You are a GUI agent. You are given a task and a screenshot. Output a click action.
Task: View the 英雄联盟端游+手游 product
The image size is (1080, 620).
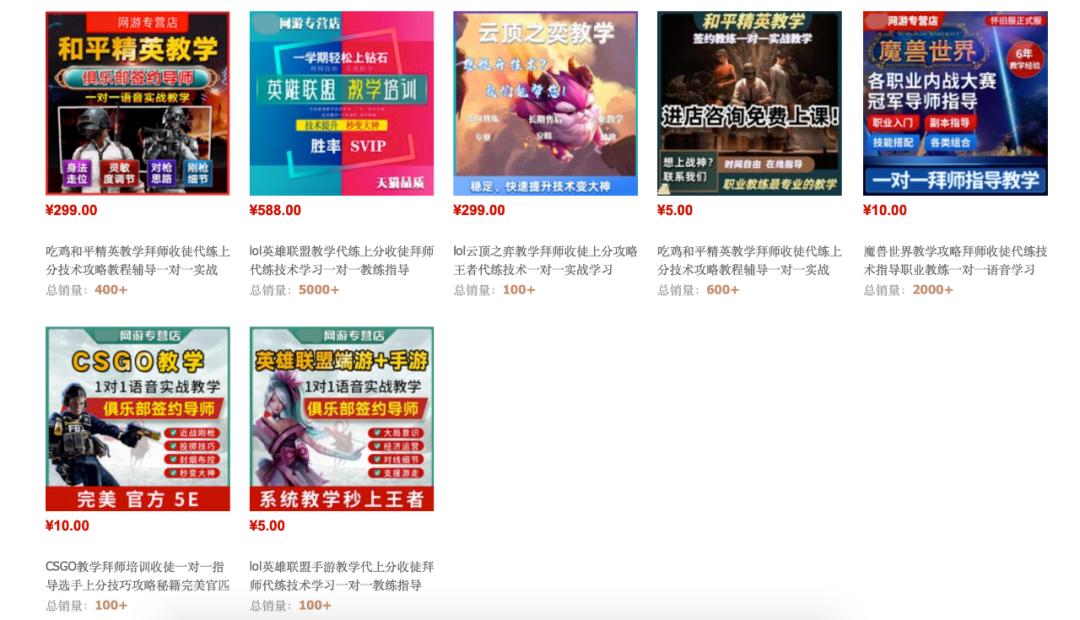click(x=342, y=419)
